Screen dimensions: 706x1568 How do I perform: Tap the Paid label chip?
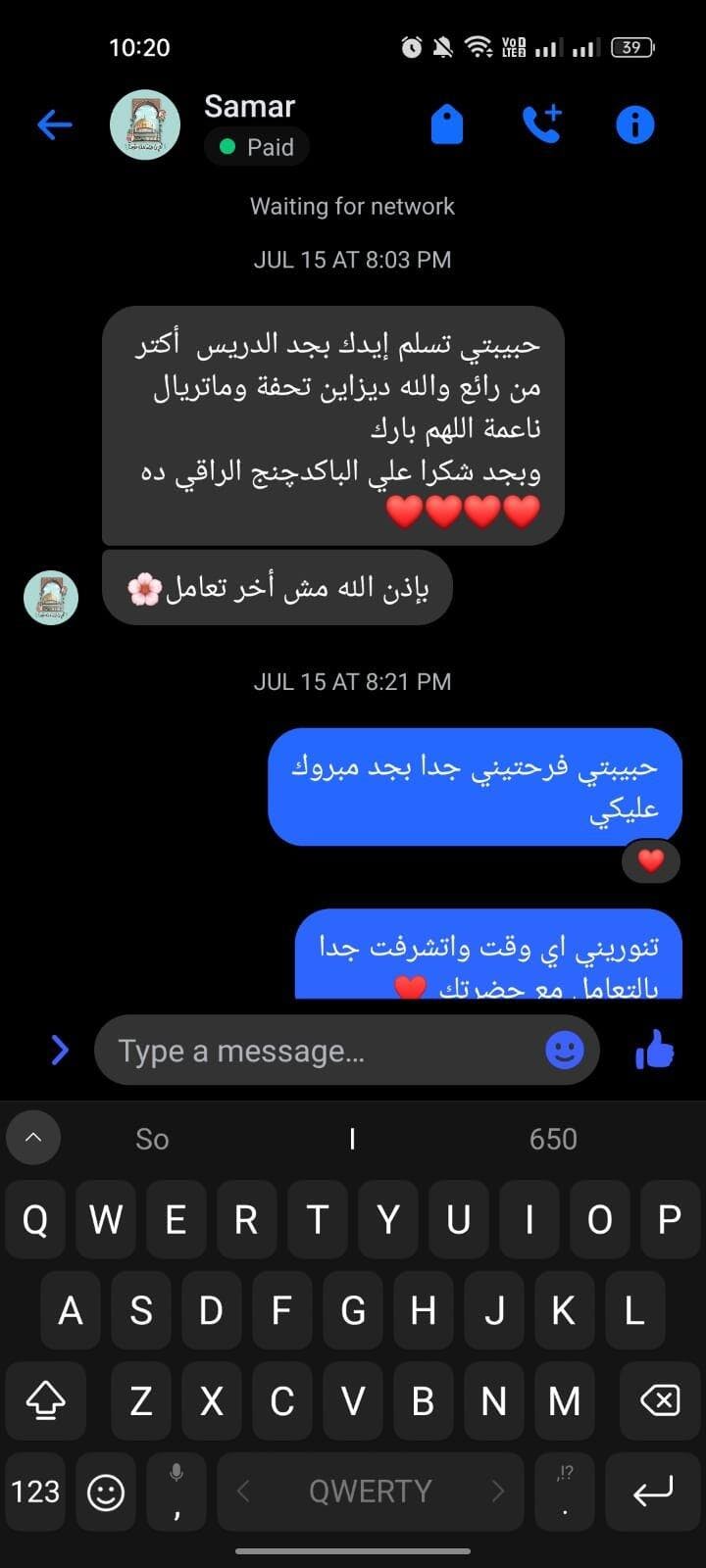(x=257, y=147)
